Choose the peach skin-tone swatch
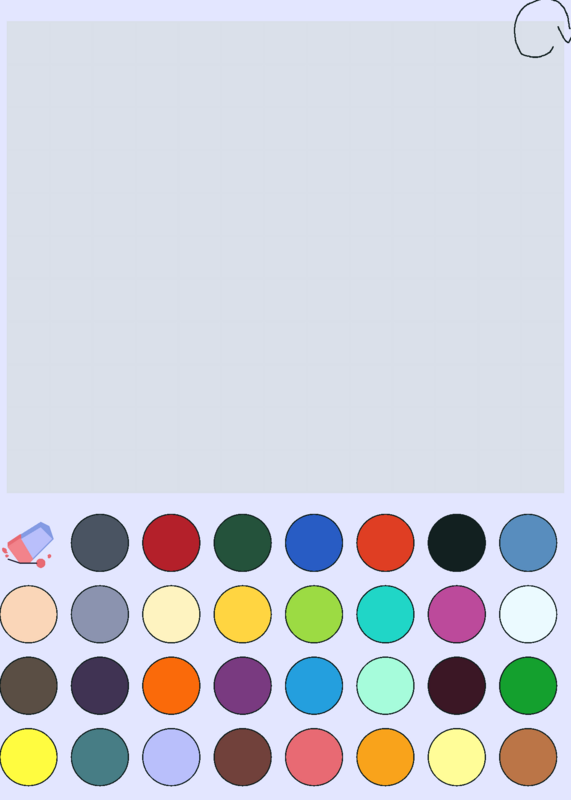The height and width of the screenshot is (800, 571). (29, 614)
